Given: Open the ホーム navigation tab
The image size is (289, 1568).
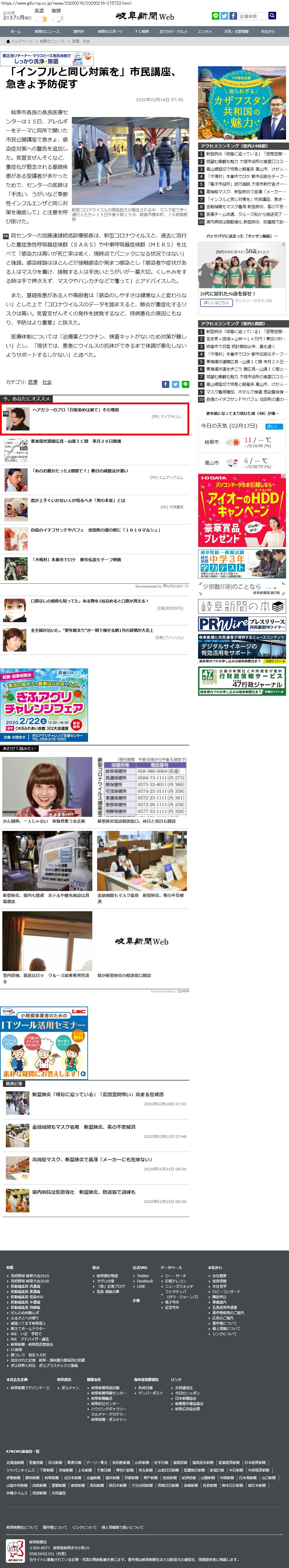Looking at the screenshot, I should (x=15, y=31).
